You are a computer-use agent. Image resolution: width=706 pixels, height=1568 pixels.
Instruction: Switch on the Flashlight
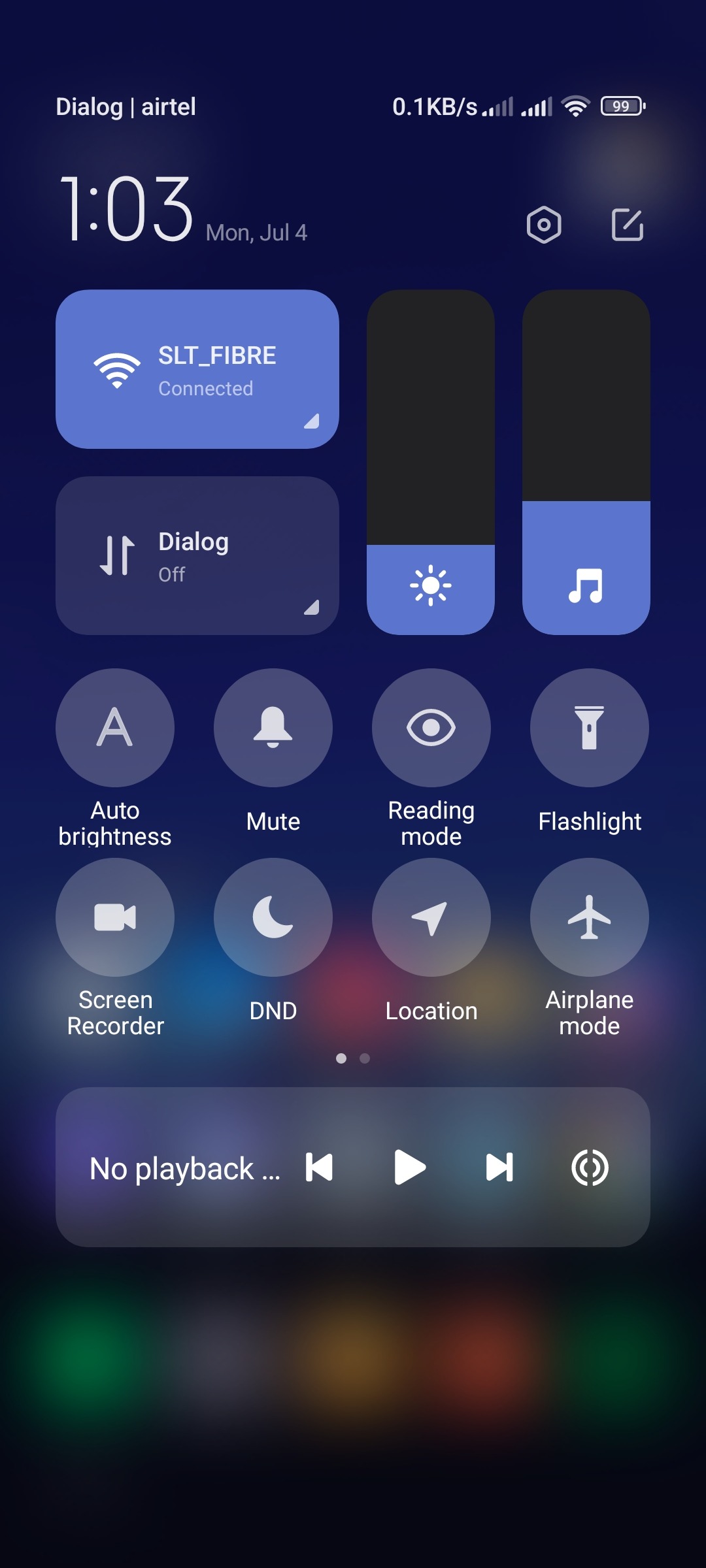590,728
